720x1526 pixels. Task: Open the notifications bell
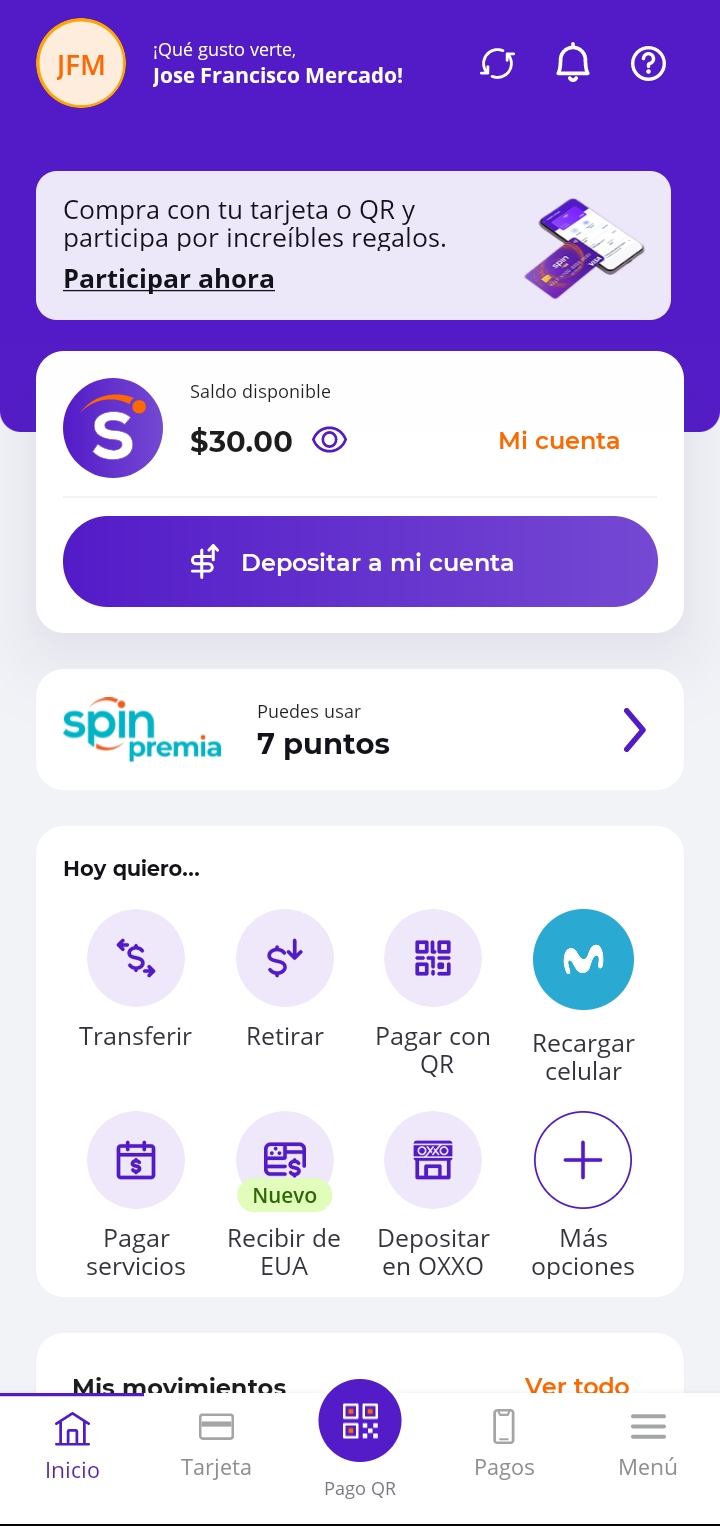(x=573, y=64)
